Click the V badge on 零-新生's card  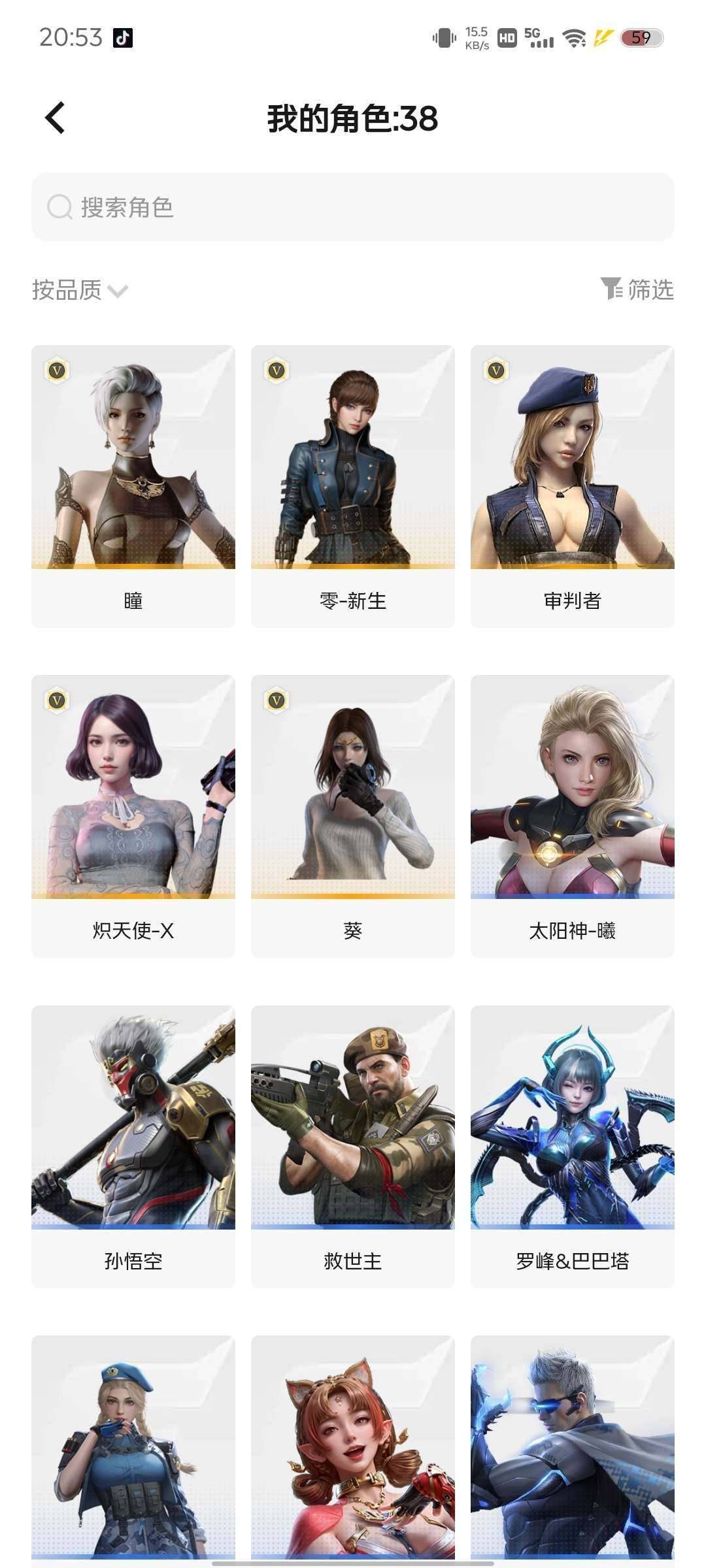click(277, 371)
